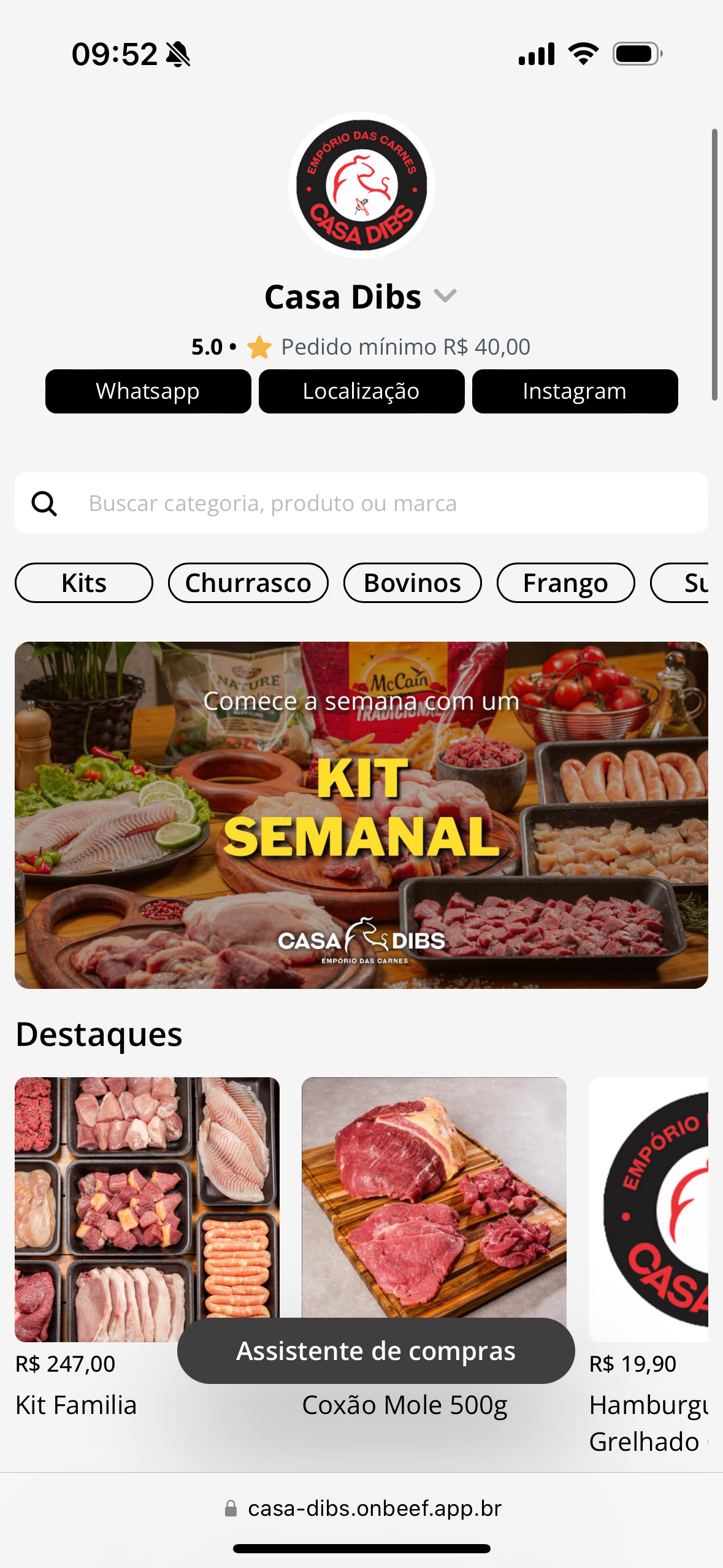Image resolution: width=723 pixels, height=1568 pixels.
Task: Tap the Wi-Fi status icon
Action: point(583,54)
